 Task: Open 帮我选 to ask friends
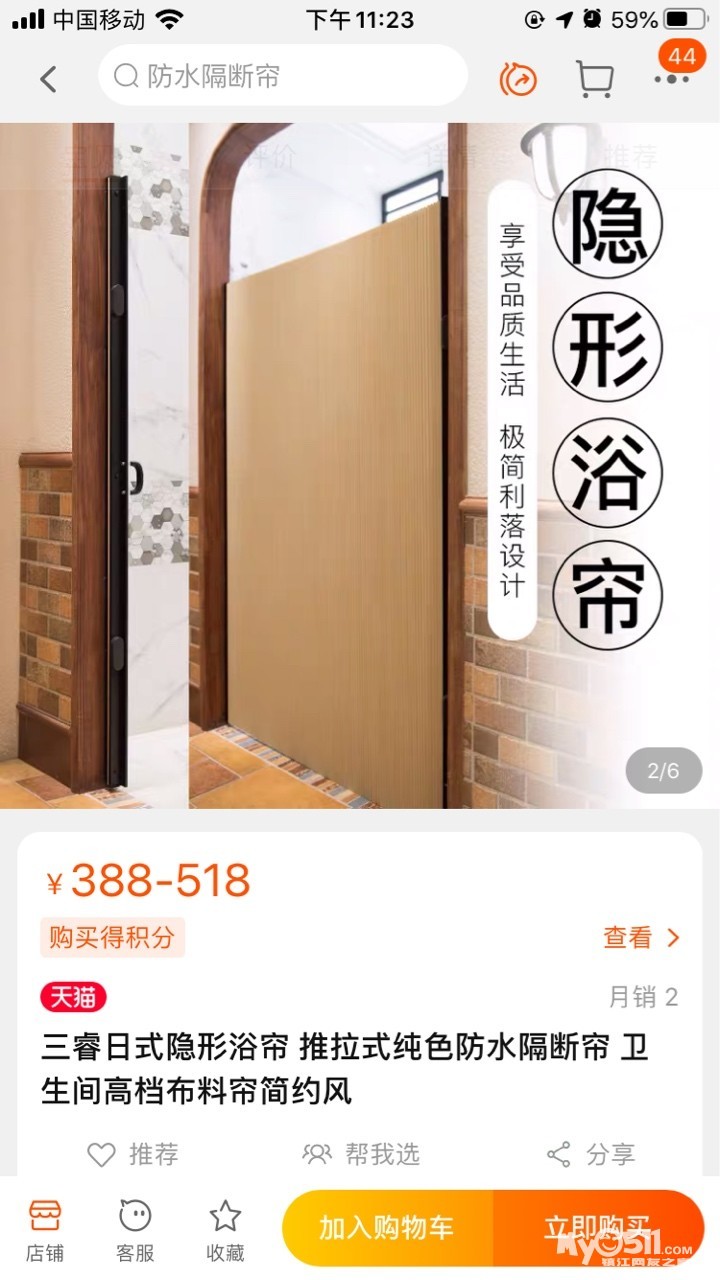[361, 1155]
